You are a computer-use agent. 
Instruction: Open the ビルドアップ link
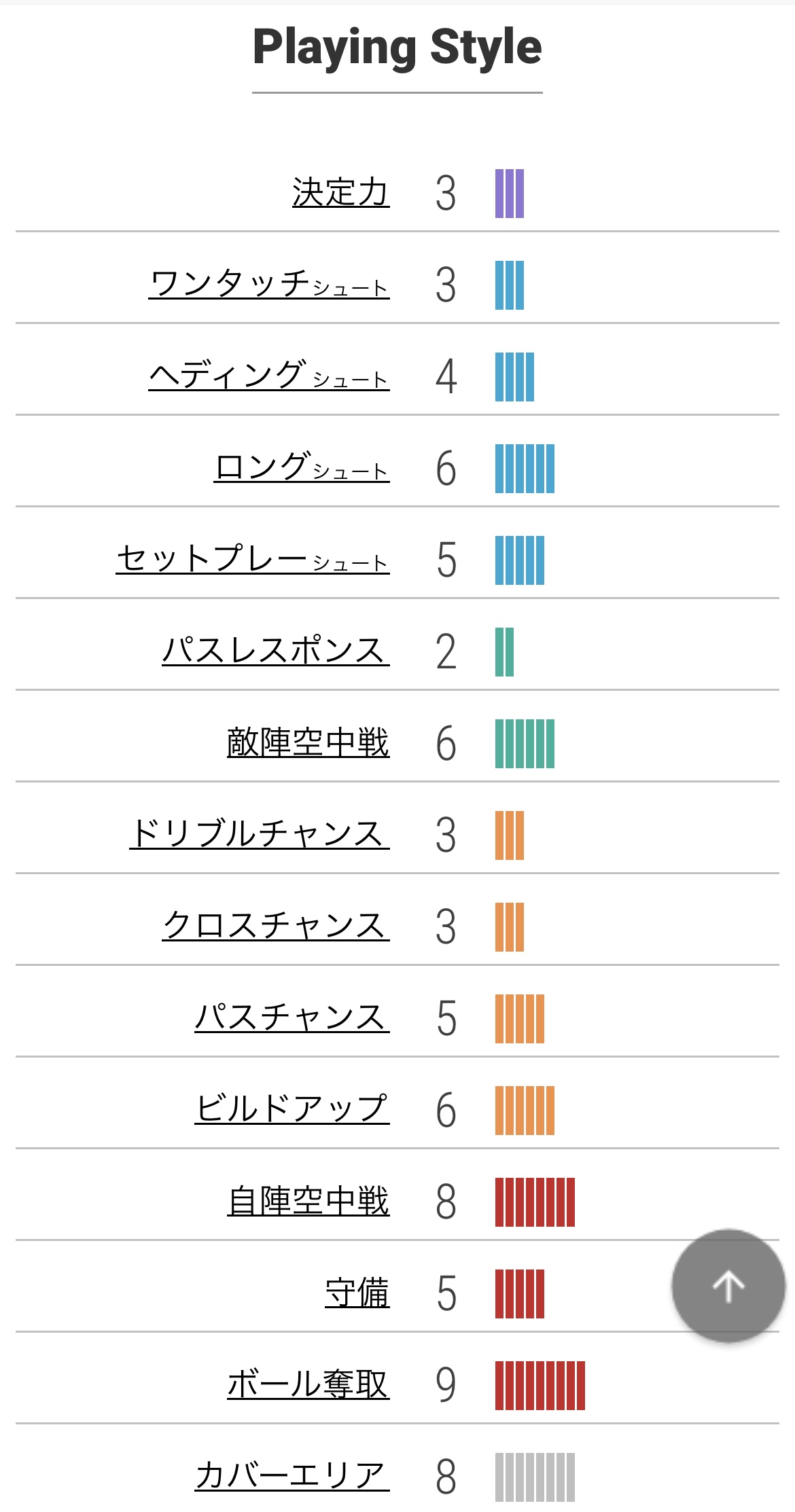(292, 1109)
